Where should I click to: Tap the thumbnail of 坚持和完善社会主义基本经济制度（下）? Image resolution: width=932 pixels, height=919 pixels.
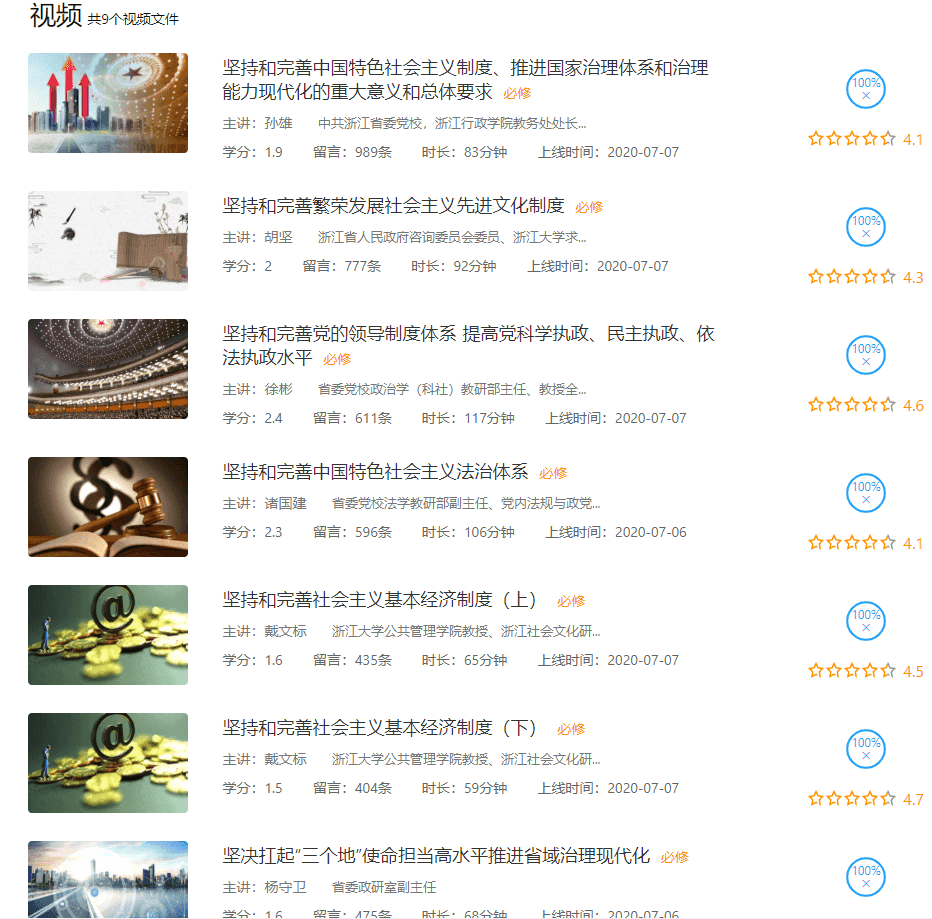[108, 763]
